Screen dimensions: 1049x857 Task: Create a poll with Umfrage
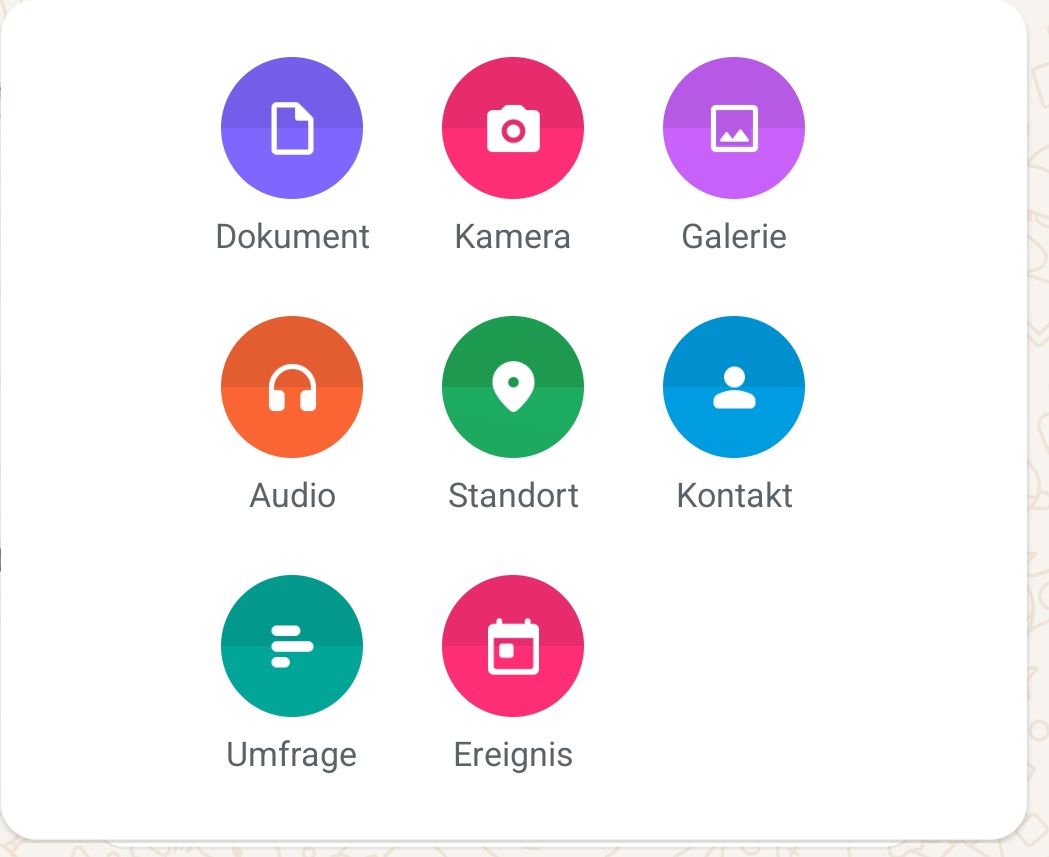point(292,646)
